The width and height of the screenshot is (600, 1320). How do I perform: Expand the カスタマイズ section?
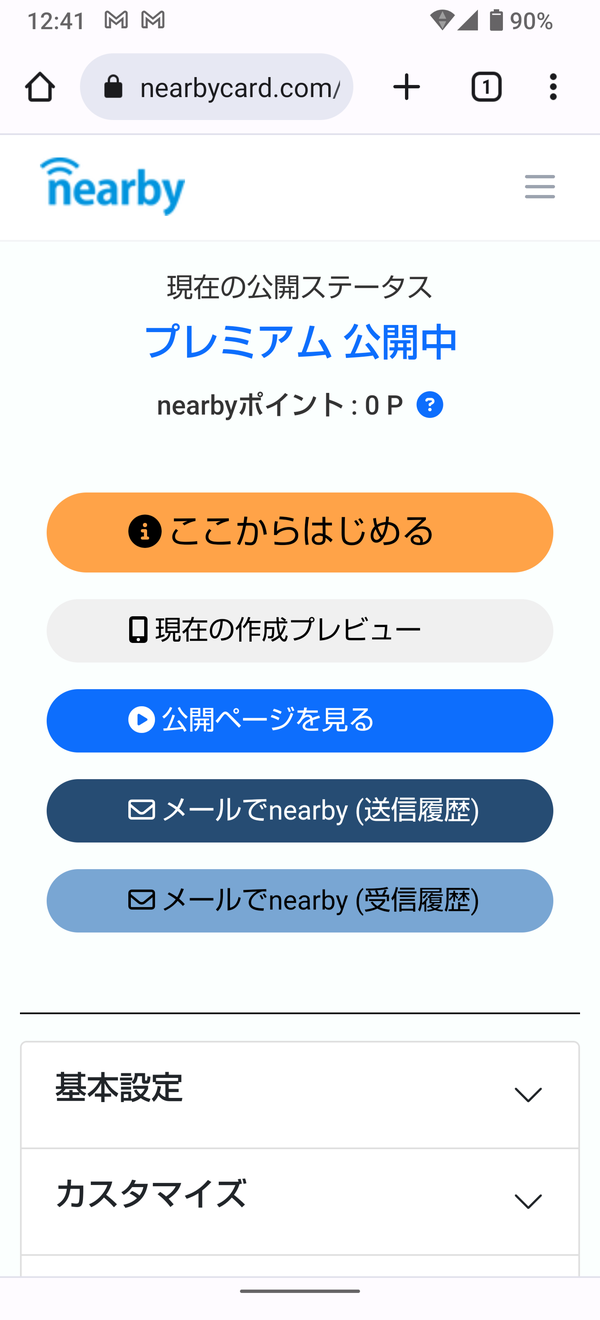click(x=300, y=1202)
